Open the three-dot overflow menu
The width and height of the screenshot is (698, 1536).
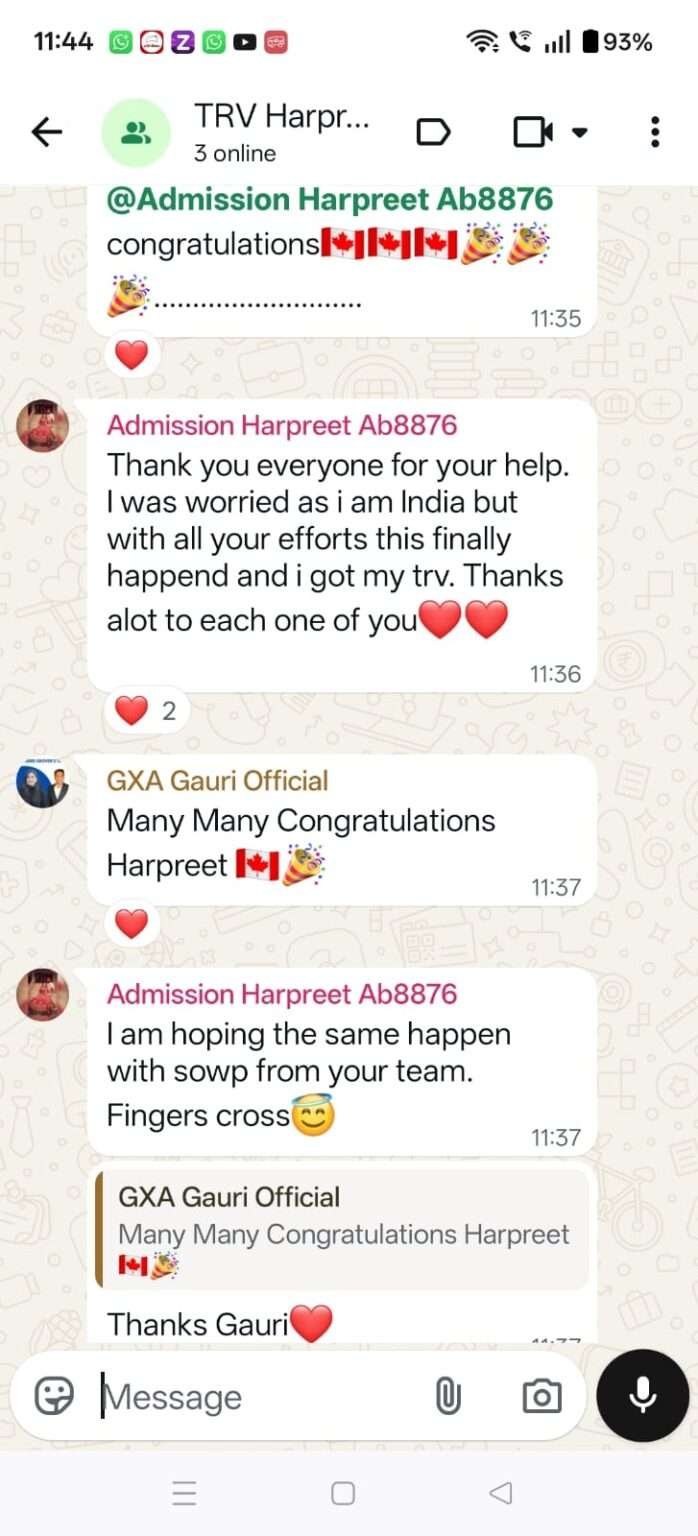click(654, 132)
